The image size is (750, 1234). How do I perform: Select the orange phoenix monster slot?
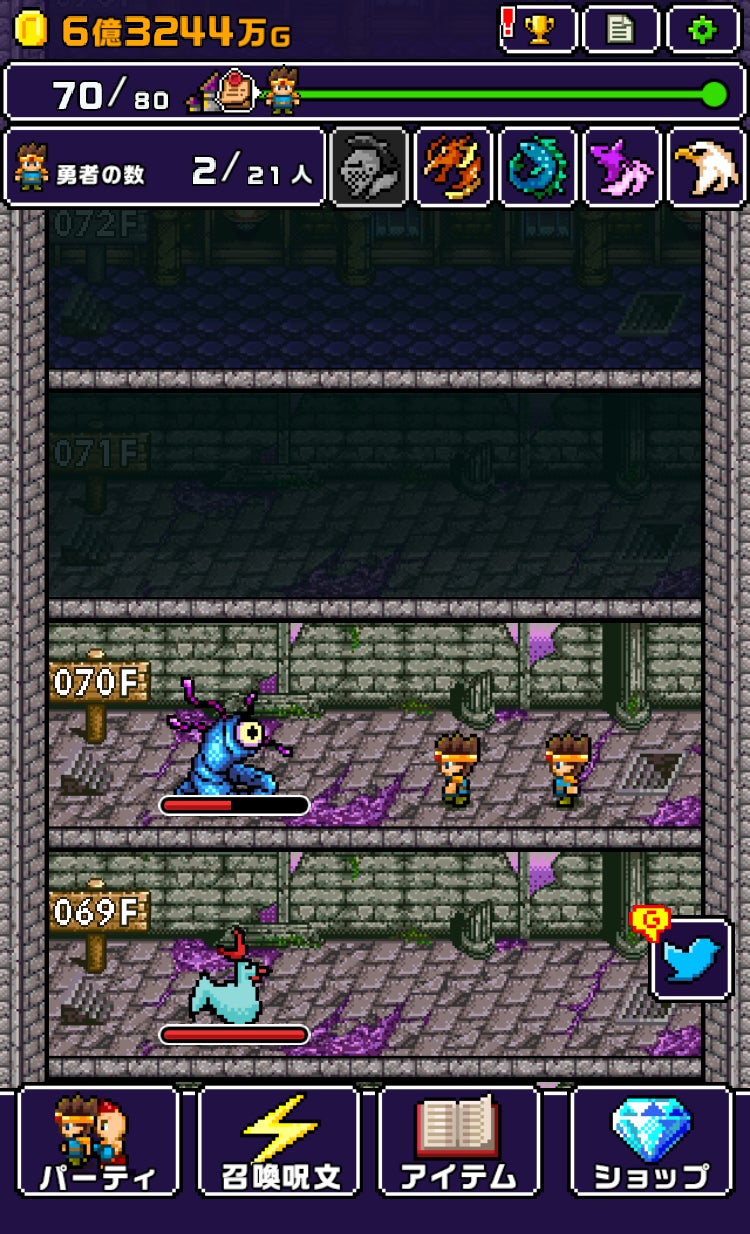pos(453,167)
